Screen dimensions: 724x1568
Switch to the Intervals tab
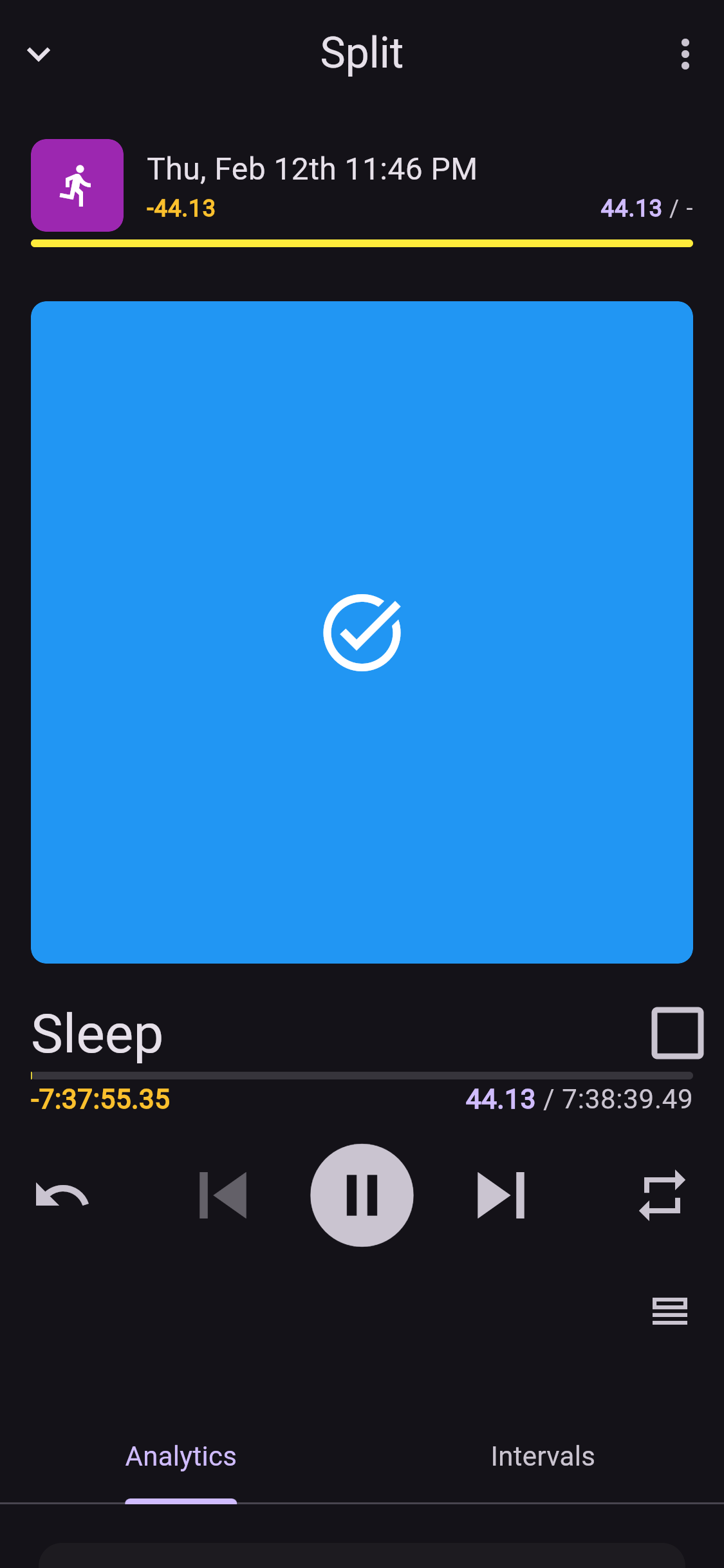(x=543, y=1455)
